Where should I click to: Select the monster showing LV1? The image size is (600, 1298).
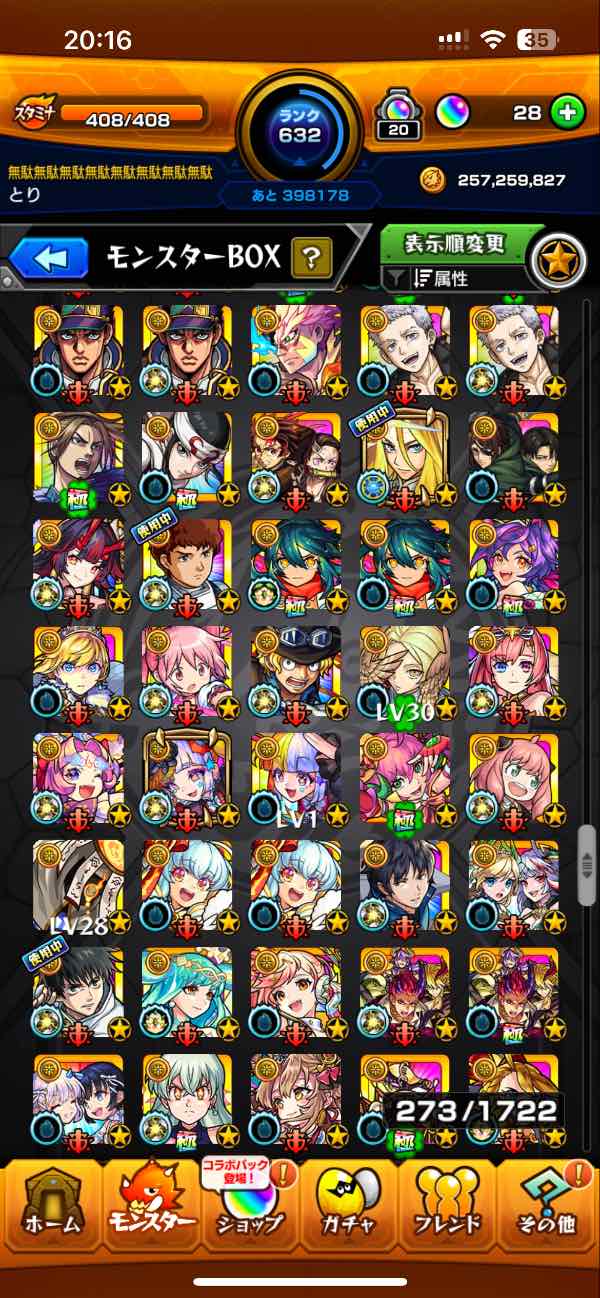click(x=296, y=779)
